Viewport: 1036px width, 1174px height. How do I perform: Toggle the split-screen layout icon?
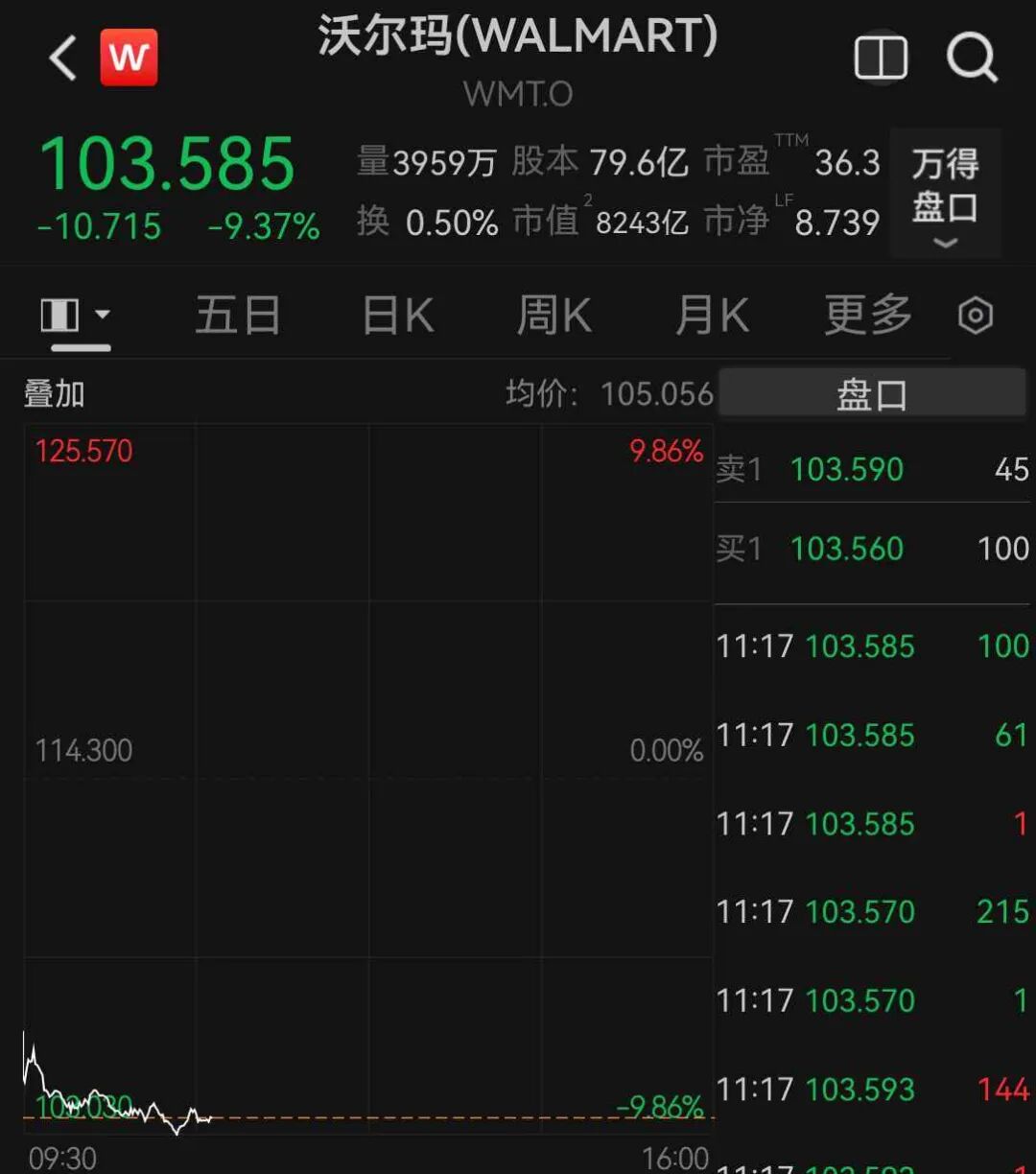[x=881, y=59]
